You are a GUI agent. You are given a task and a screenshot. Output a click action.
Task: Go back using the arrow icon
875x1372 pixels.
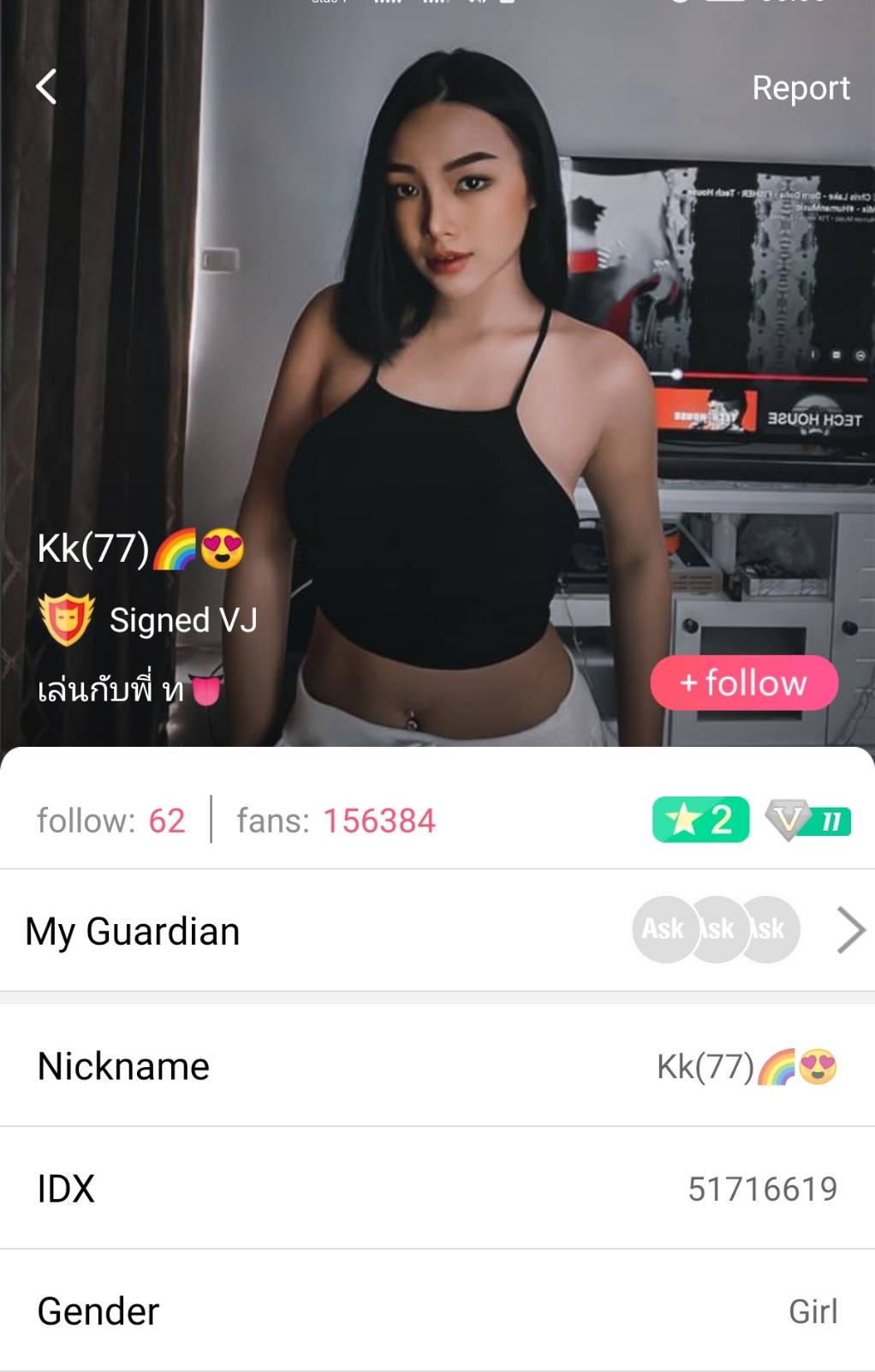(x=47, y=86)
